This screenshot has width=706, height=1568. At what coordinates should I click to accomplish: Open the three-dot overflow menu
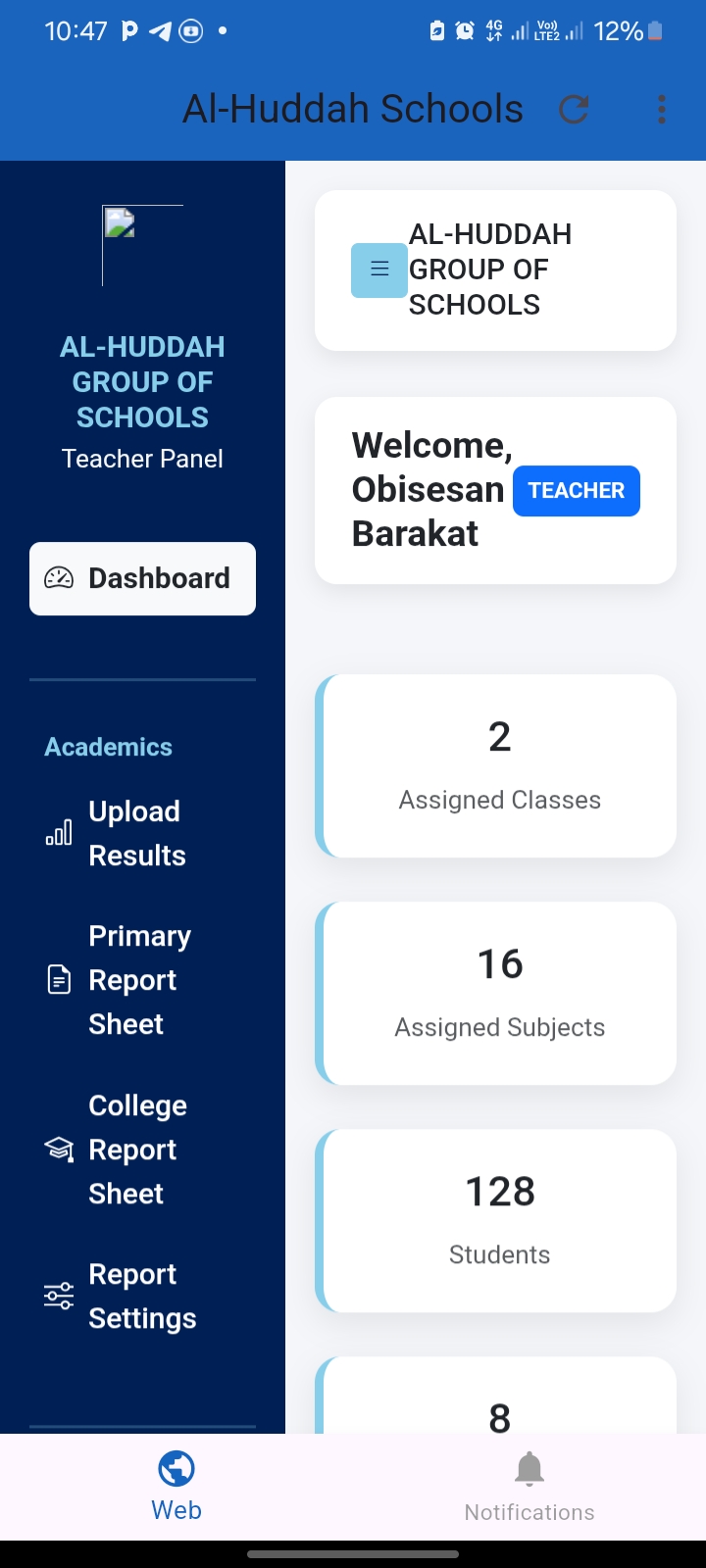(x=662, y=110)
